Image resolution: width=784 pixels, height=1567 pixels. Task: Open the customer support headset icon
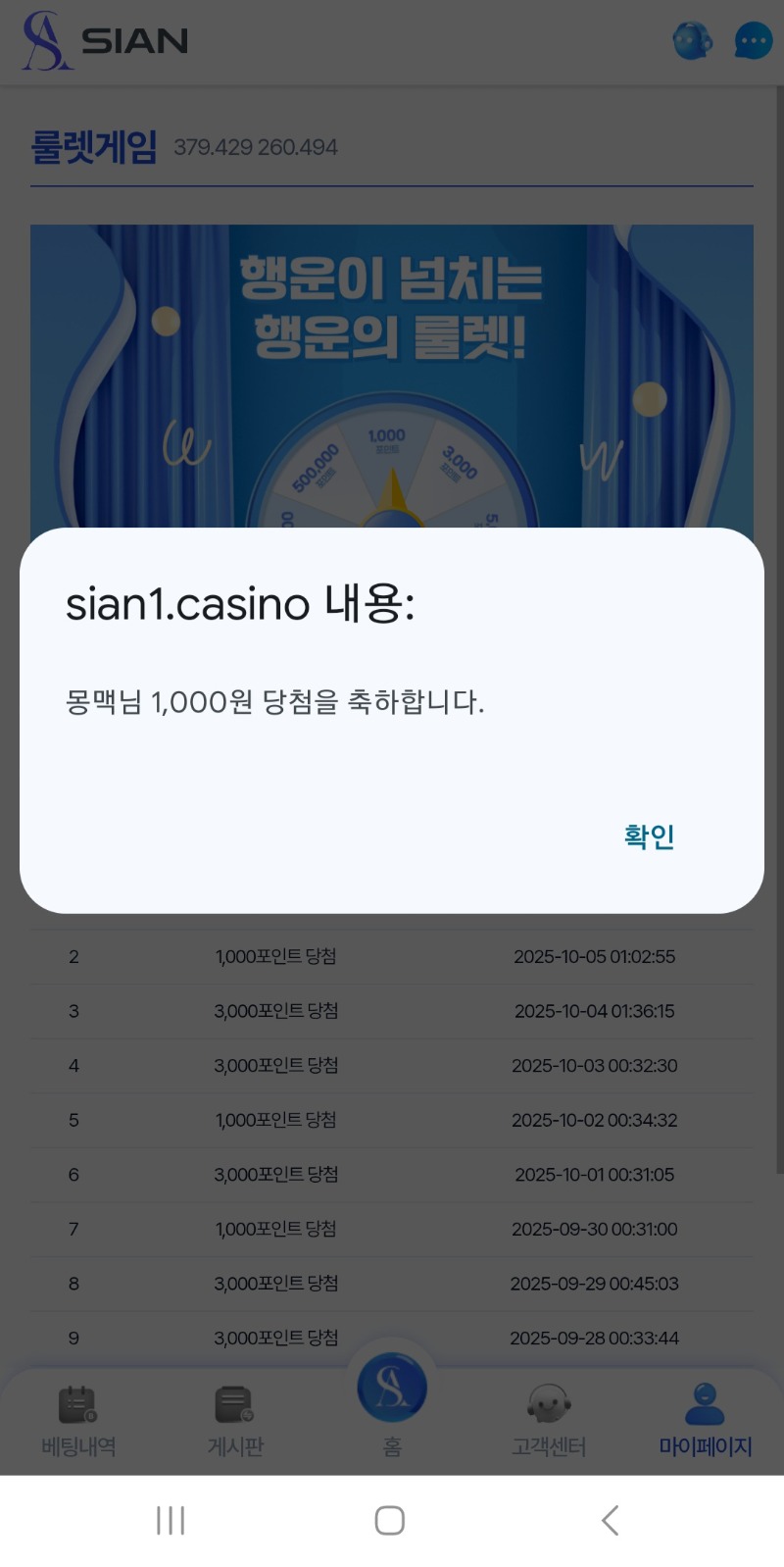tap(692, 41)
